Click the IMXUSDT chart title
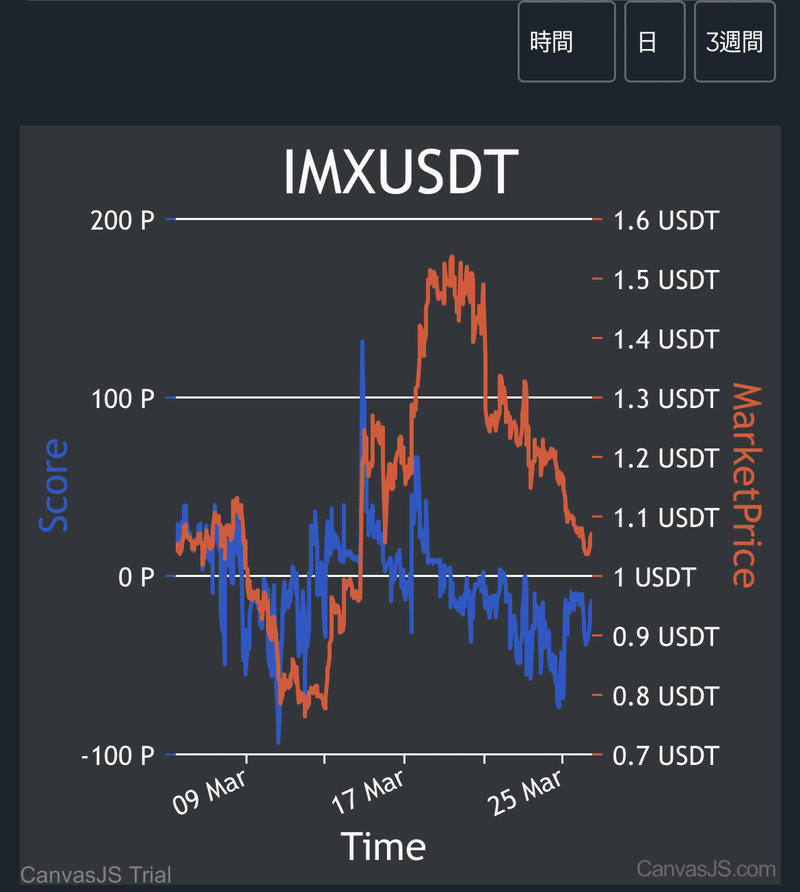 400,171
